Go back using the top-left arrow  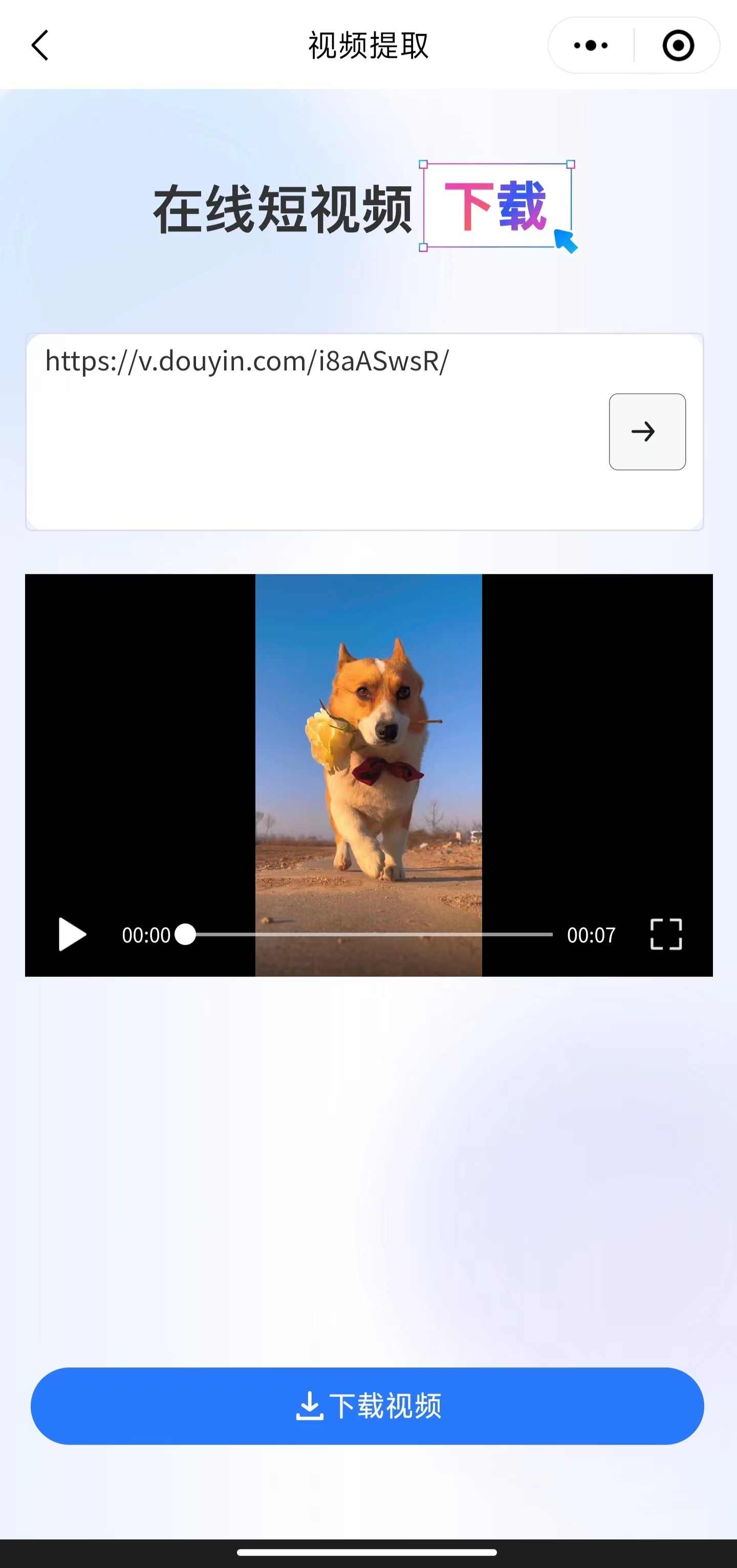coord(40,46)
